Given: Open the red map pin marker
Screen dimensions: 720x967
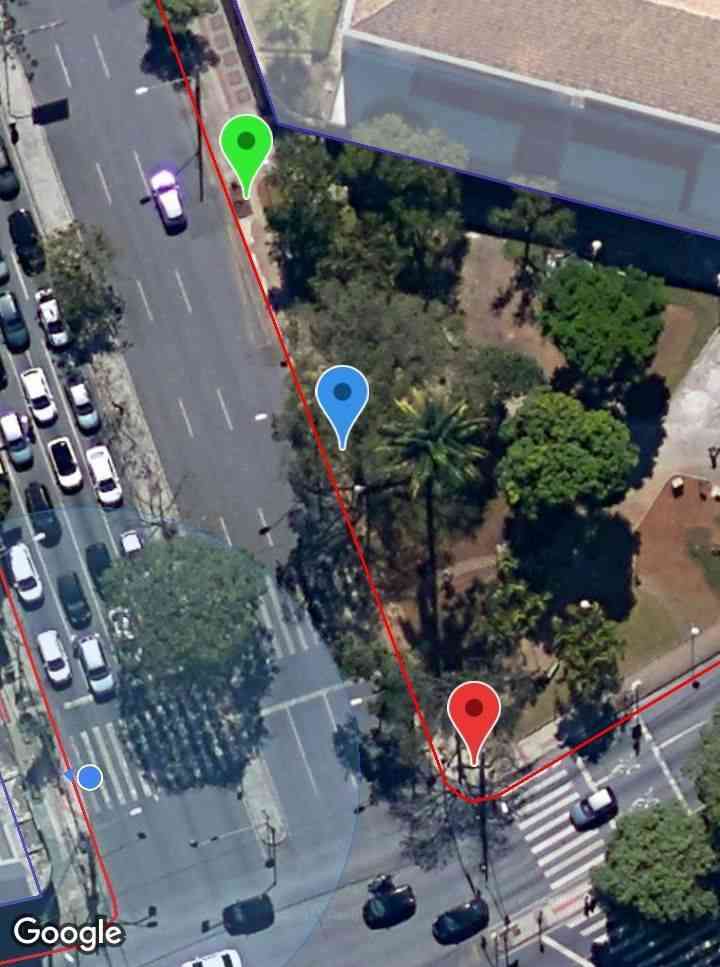Looking at the screenshot, I should click(x=474, y=712).
